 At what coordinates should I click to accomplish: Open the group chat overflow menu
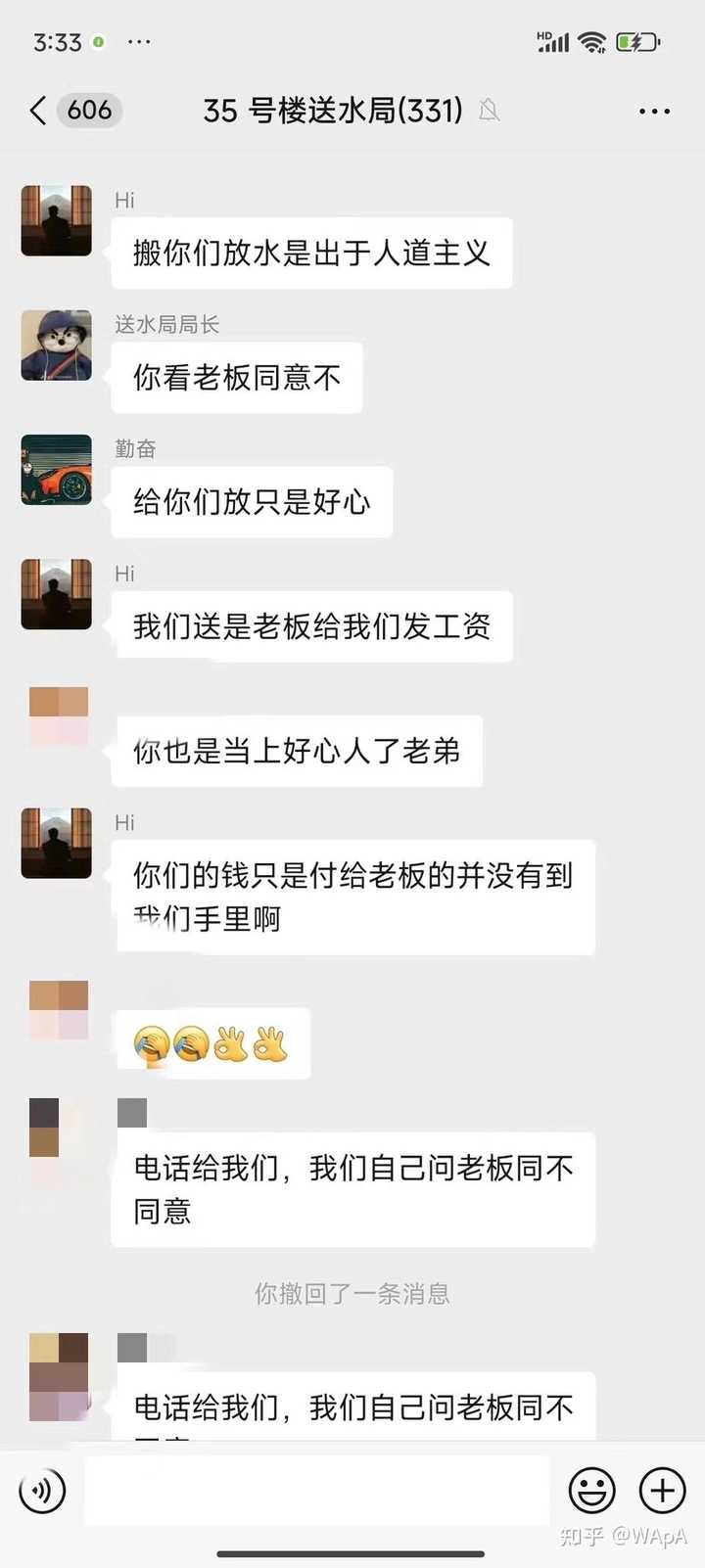pos(654,112)
